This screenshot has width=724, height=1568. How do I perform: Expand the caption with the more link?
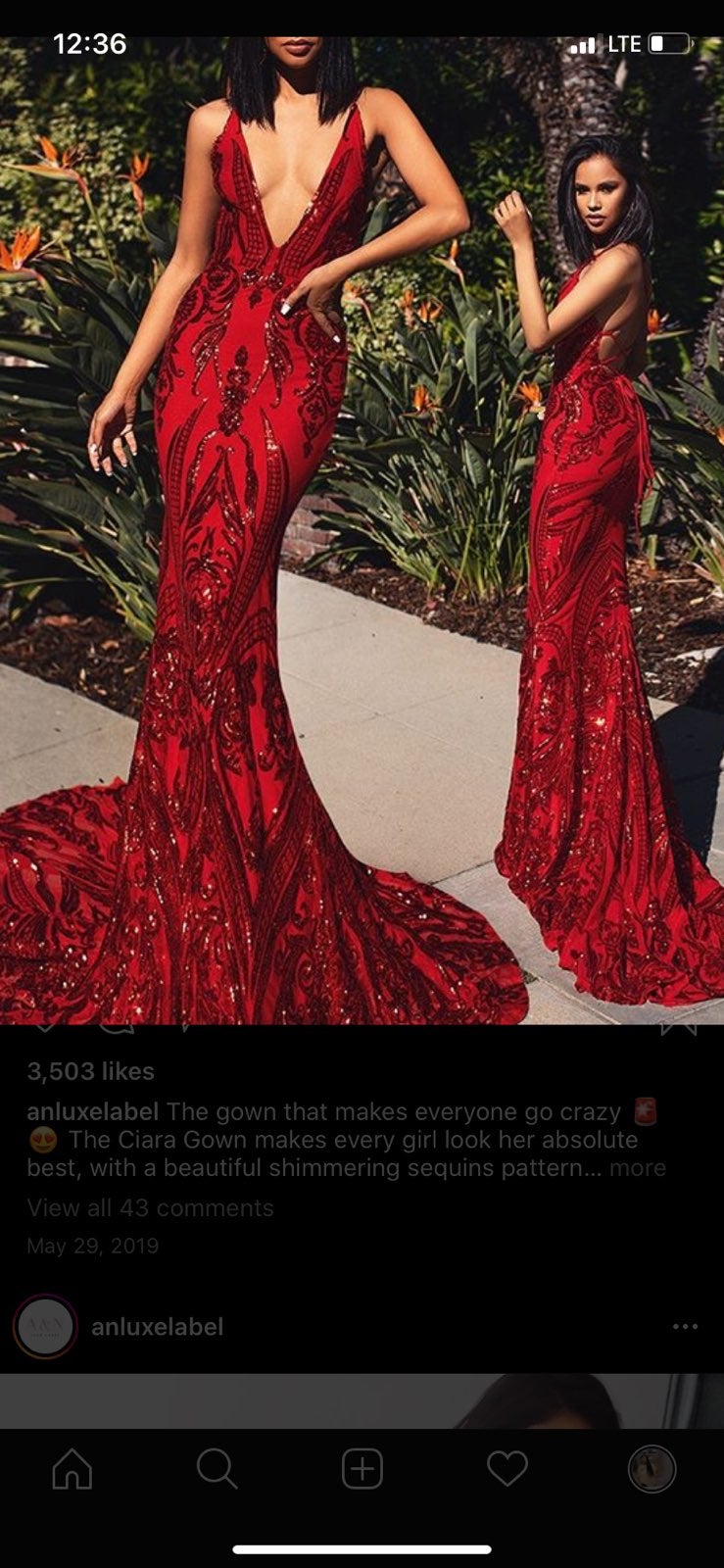pos(637,1168)
